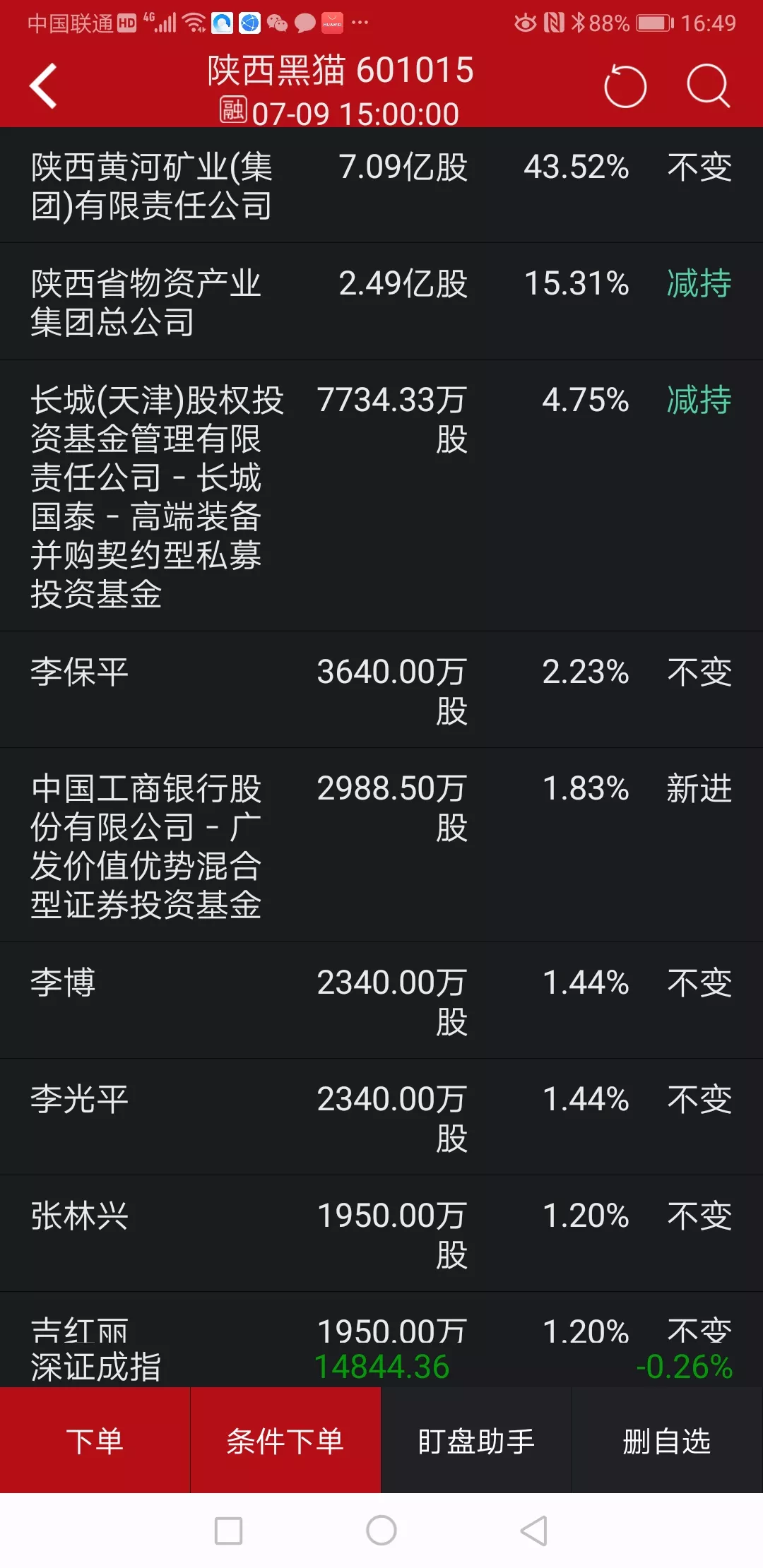
Task: Go back using the top-left arrow
Action: (x=43, y=86)
